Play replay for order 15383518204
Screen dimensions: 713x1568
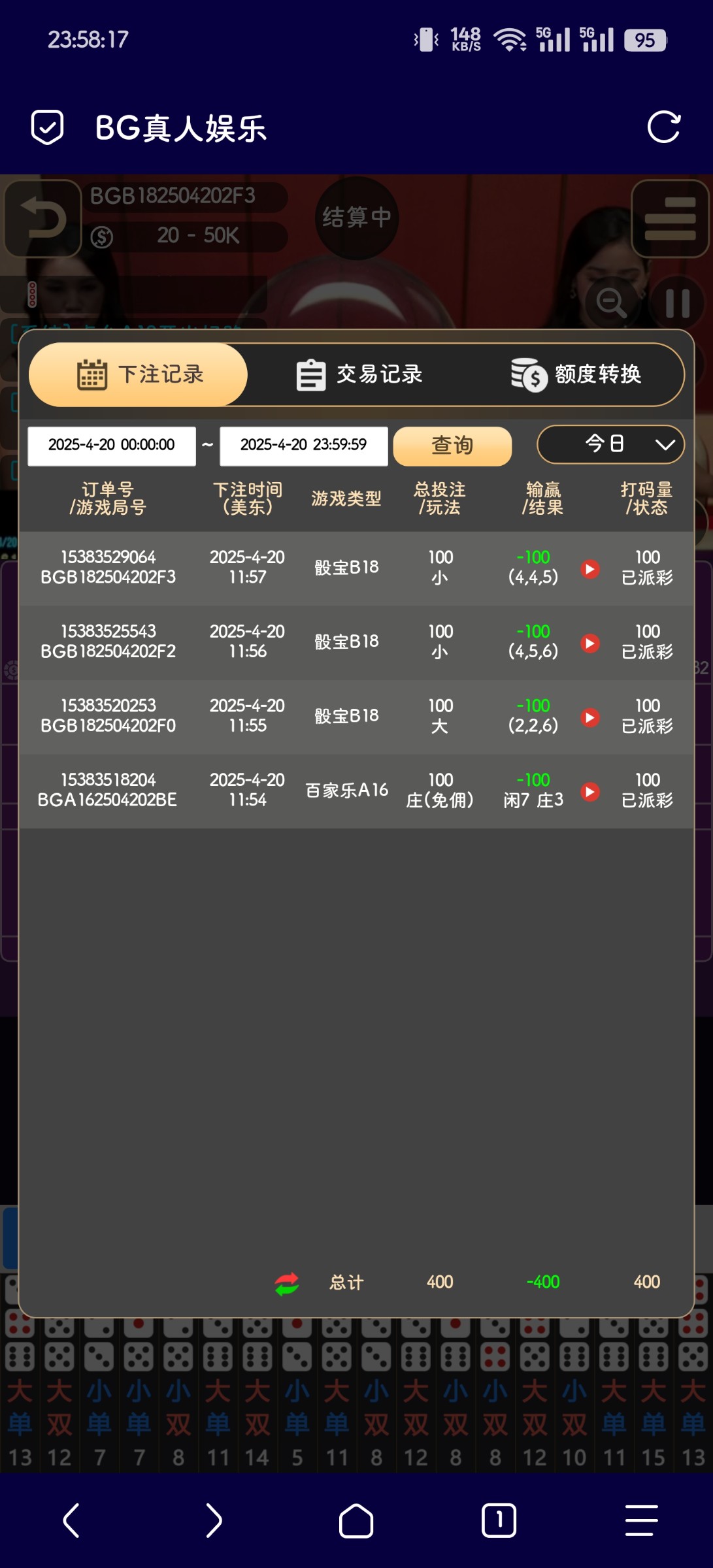(x=590, y=792)
